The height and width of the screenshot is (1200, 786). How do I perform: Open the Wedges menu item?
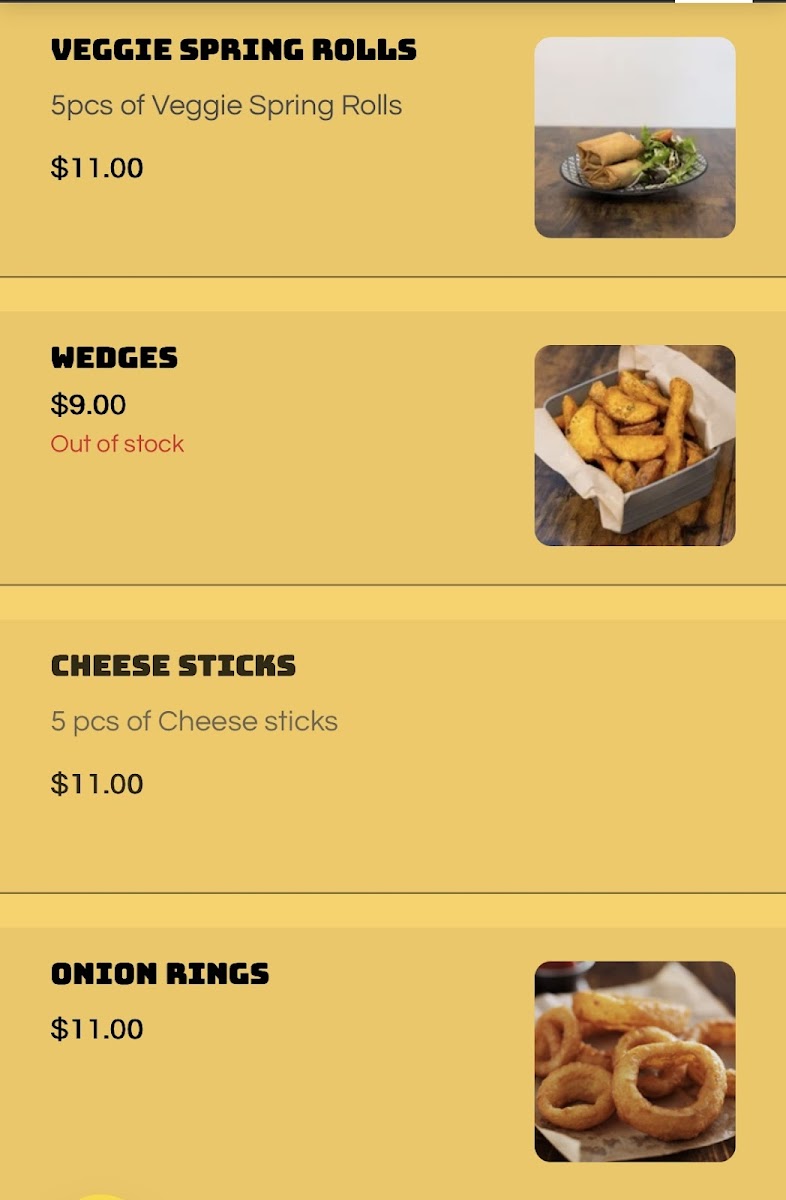click(x=114, y=357)
